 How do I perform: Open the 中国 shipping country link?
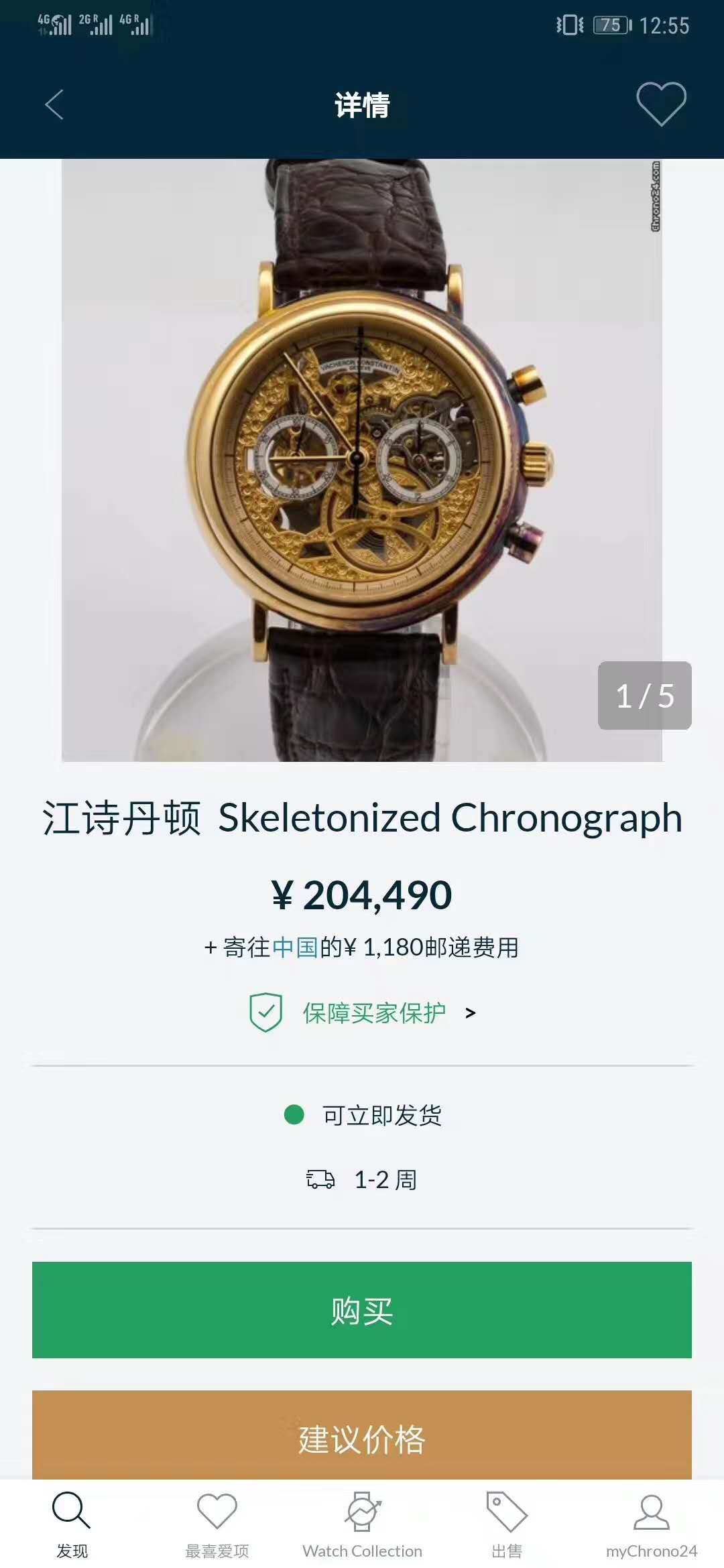pos(295,948)
